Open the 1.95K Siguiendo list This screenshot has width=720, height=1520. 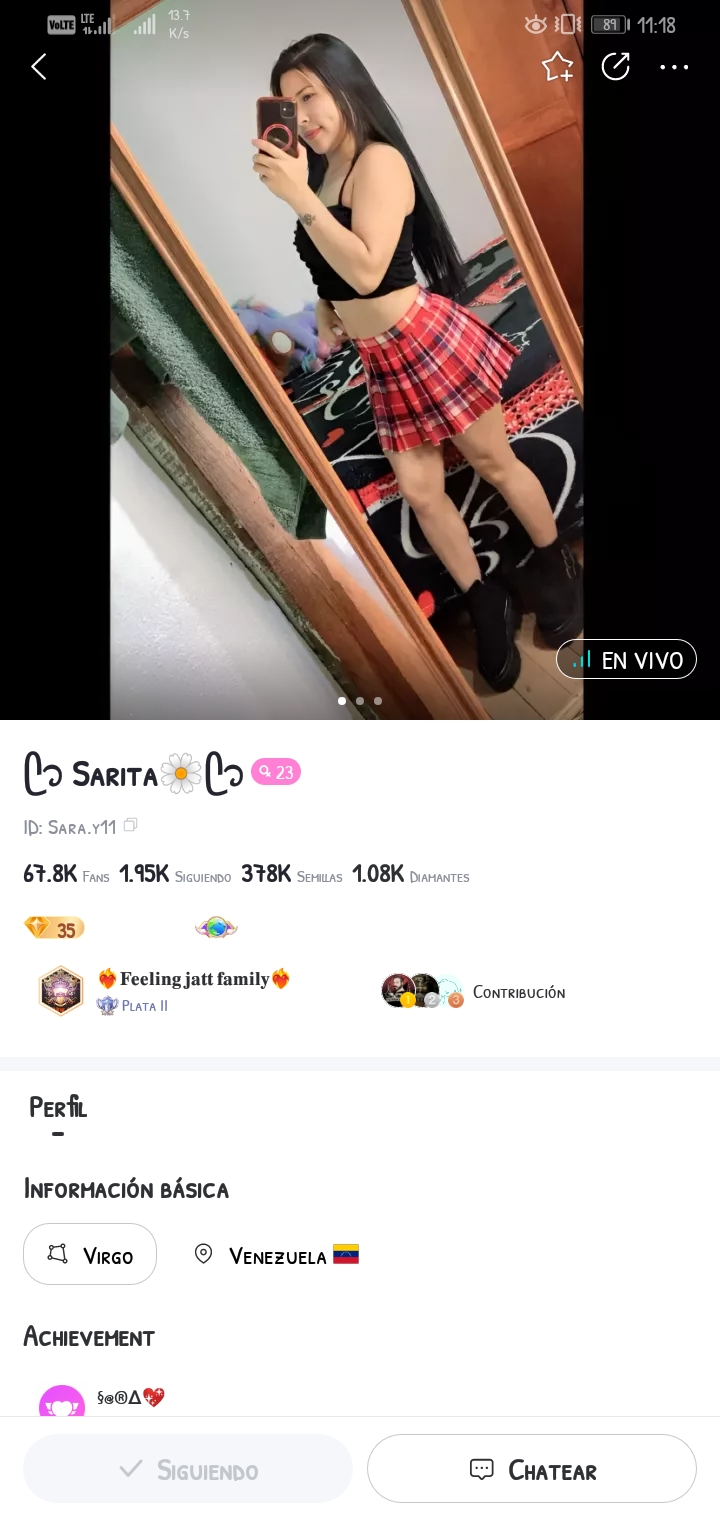(175, 875)
